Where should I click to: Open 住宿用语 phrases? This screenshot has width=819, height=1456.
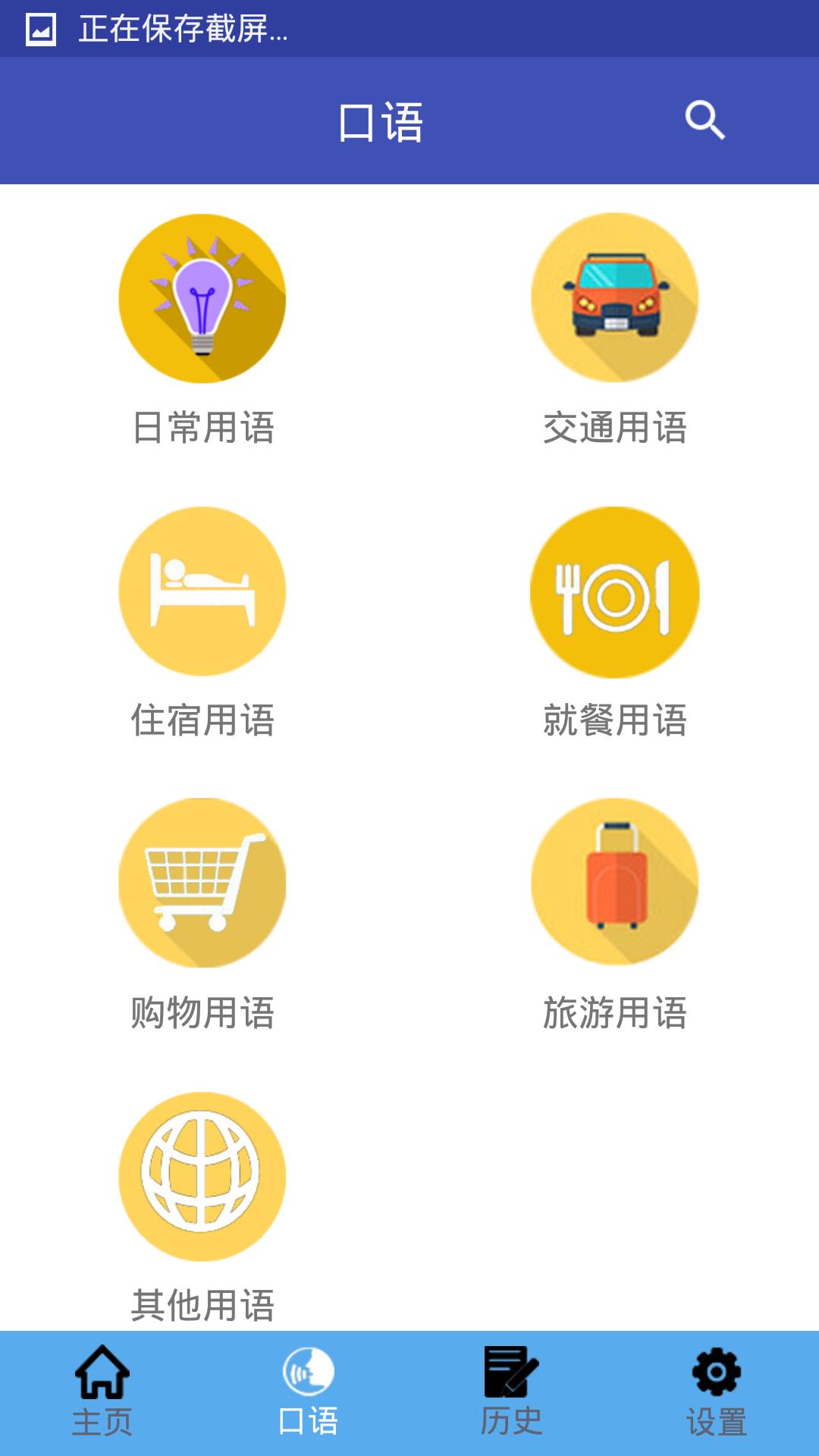coord(202,591)
